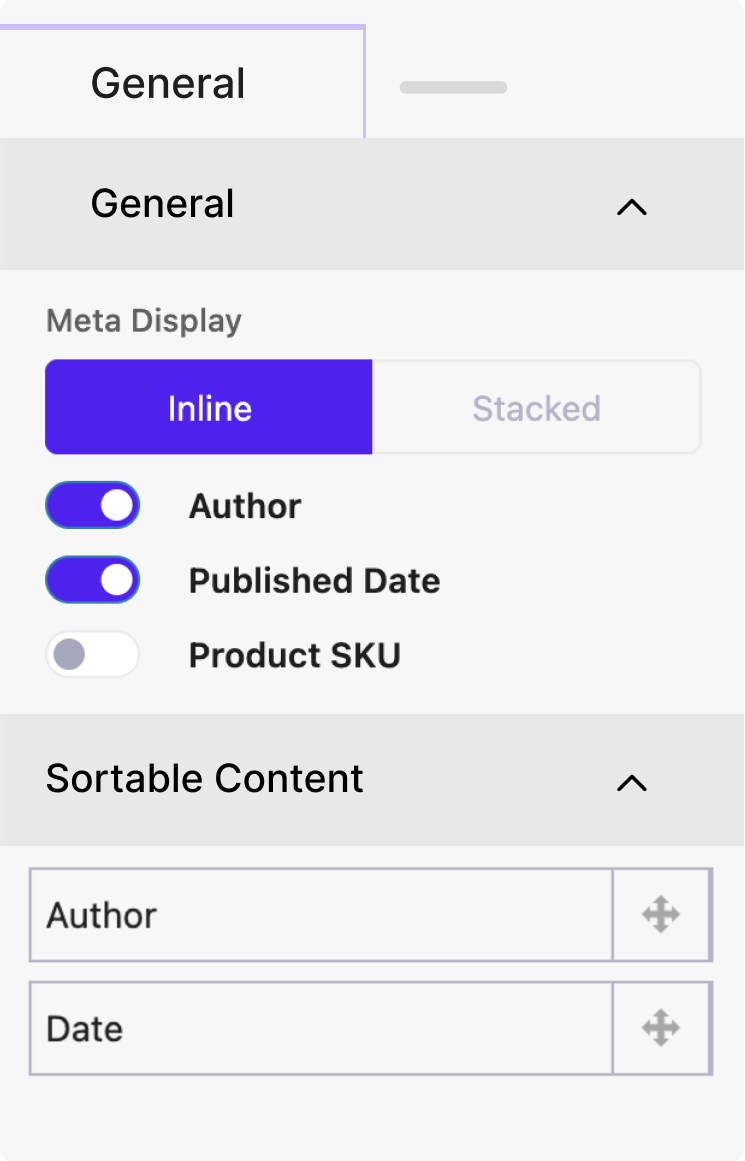Viewport: 745px width, 1161px height.
Task: Tap the move handle for Date
Action: (x=661, y=1028)
